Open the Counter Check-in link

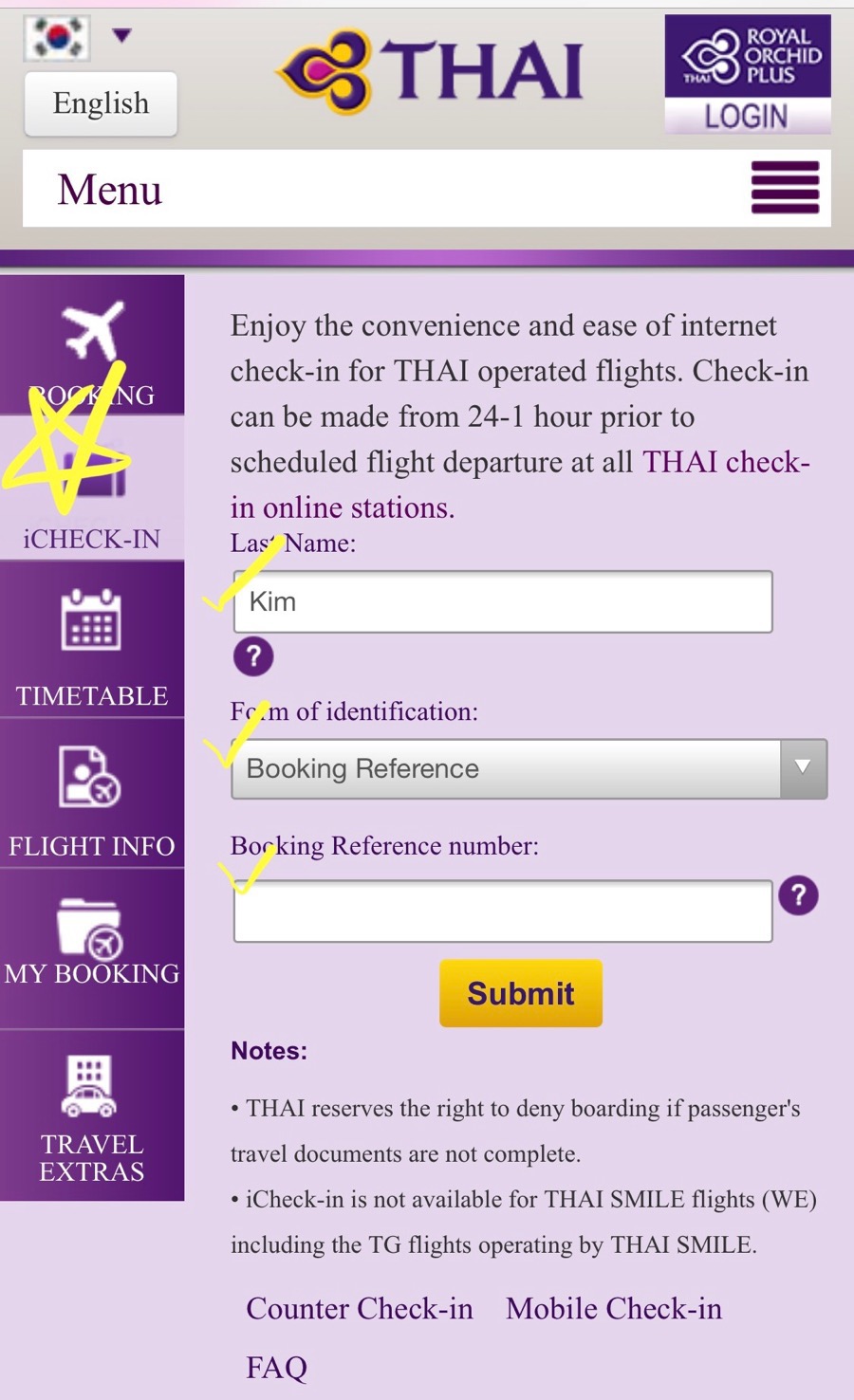click(360, 1309)
